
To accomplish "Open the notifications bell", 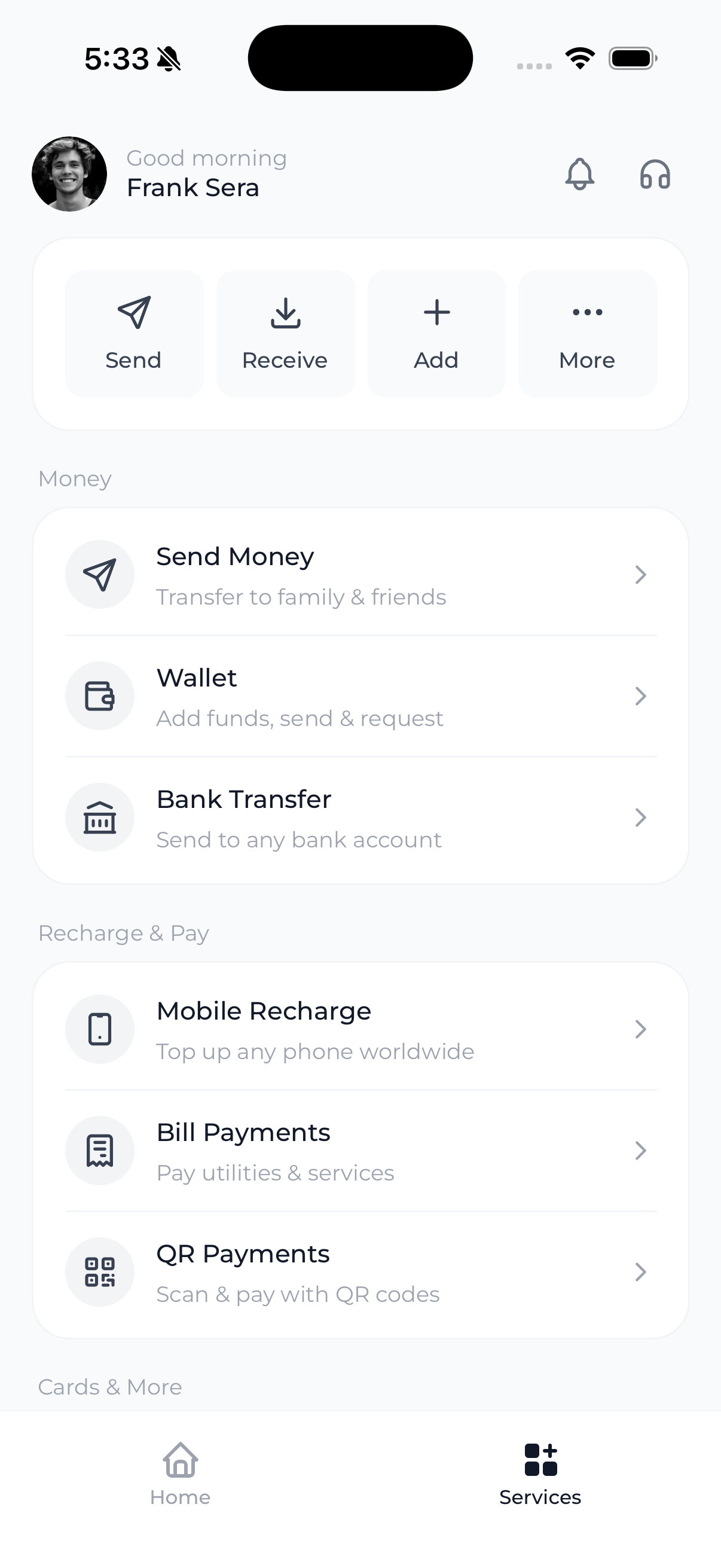I will coord(579,174).
